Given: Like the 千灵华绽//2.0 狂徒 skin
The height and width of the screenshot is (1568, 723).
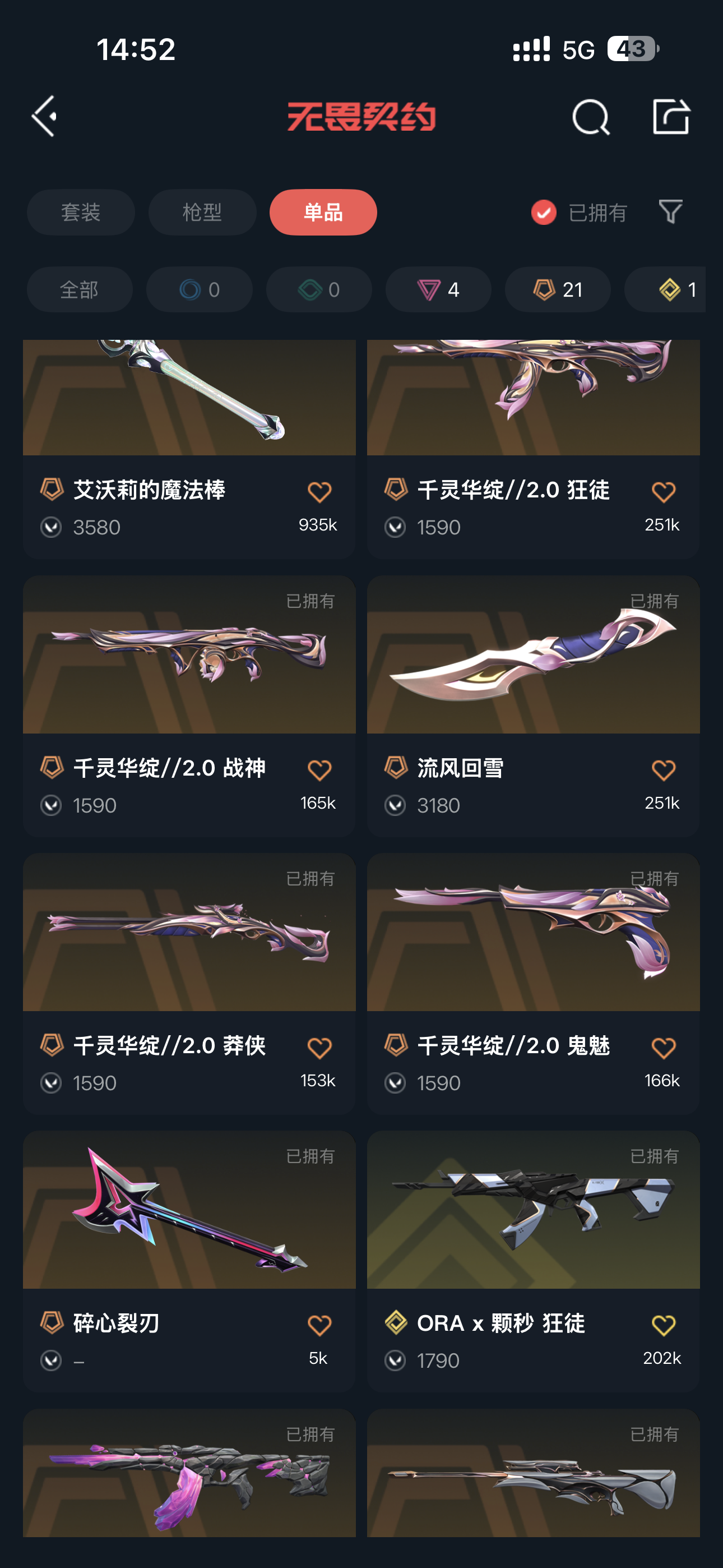Looking at the screenshot, I should pos(664,492).
